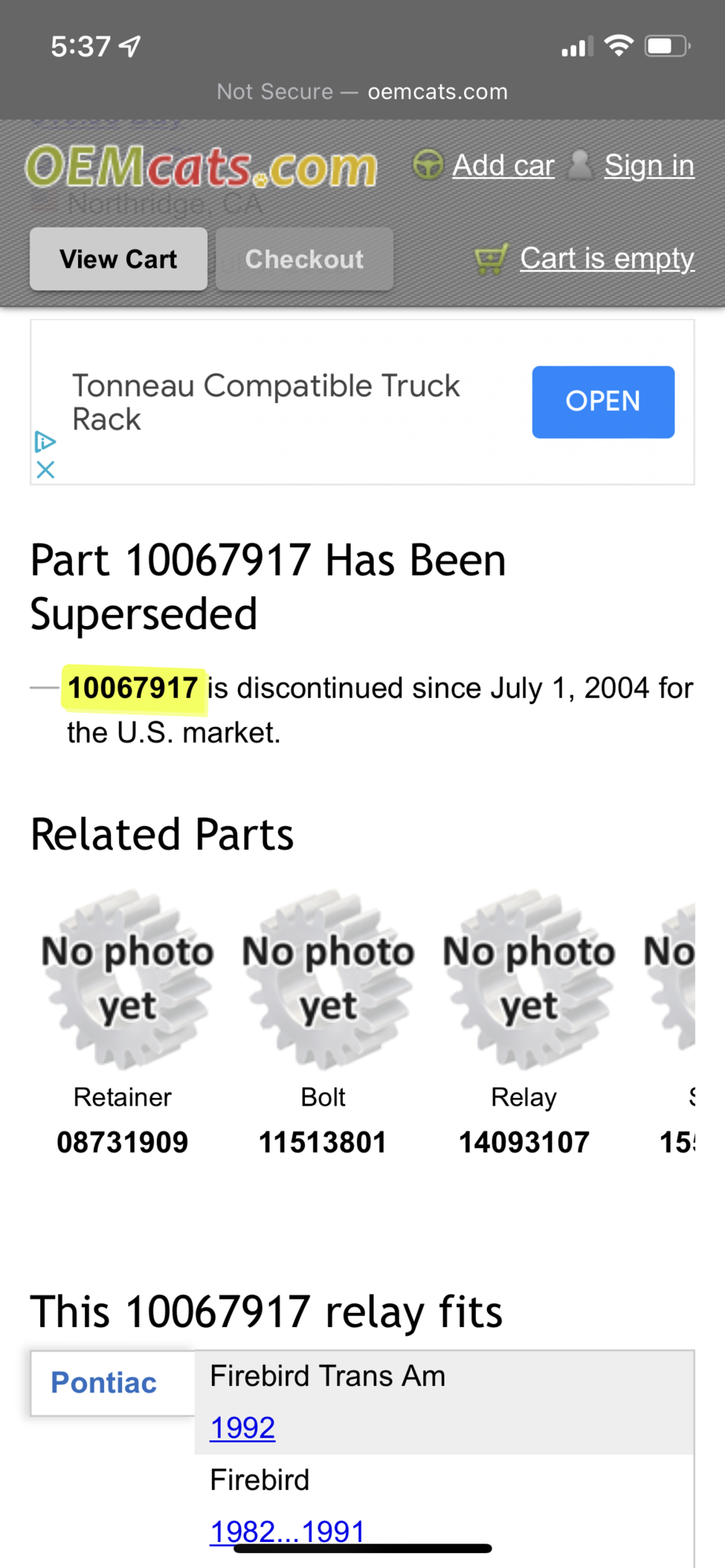
Task: Open the ad info triangle icon
Action: [x=45, y=442]
